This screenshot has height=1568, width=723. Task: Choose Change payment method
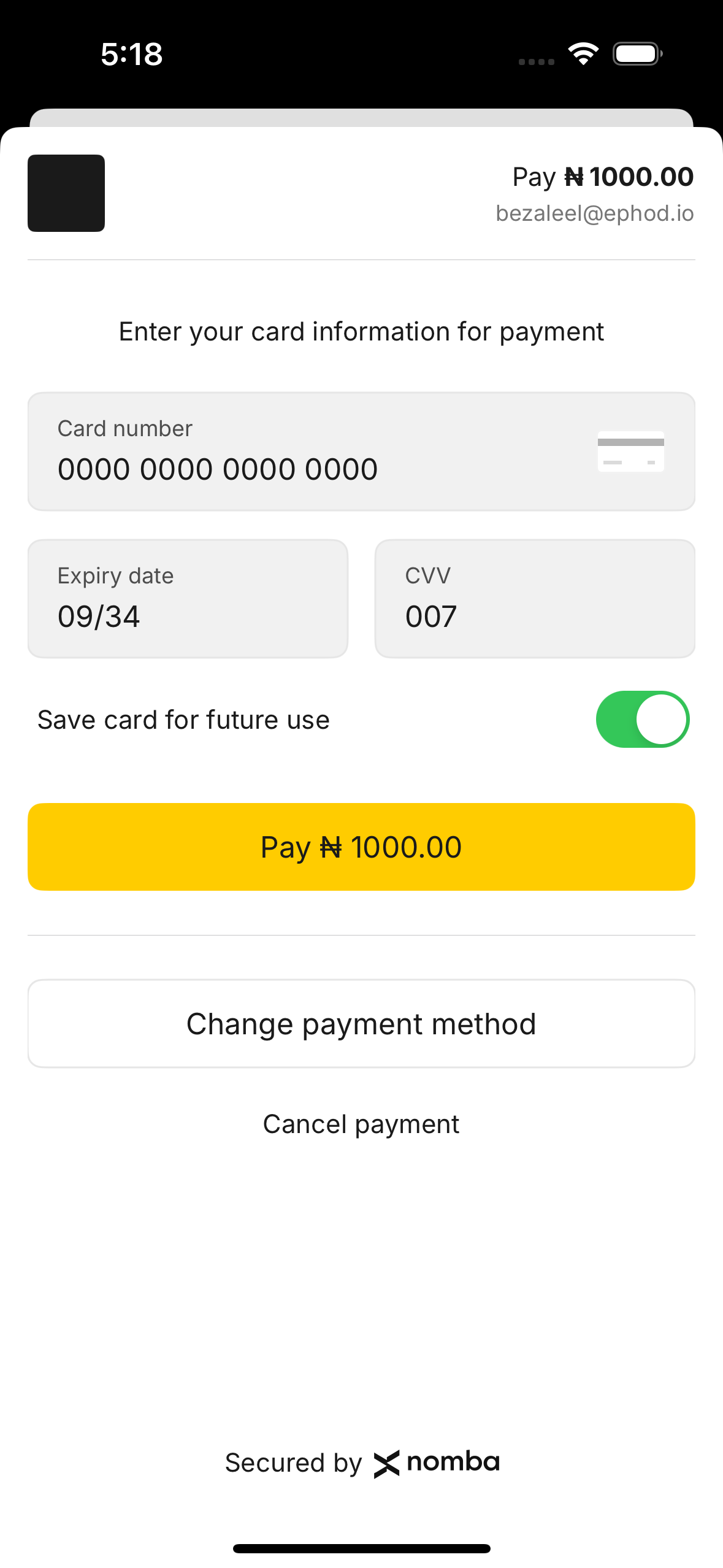tap(361, 1024)
